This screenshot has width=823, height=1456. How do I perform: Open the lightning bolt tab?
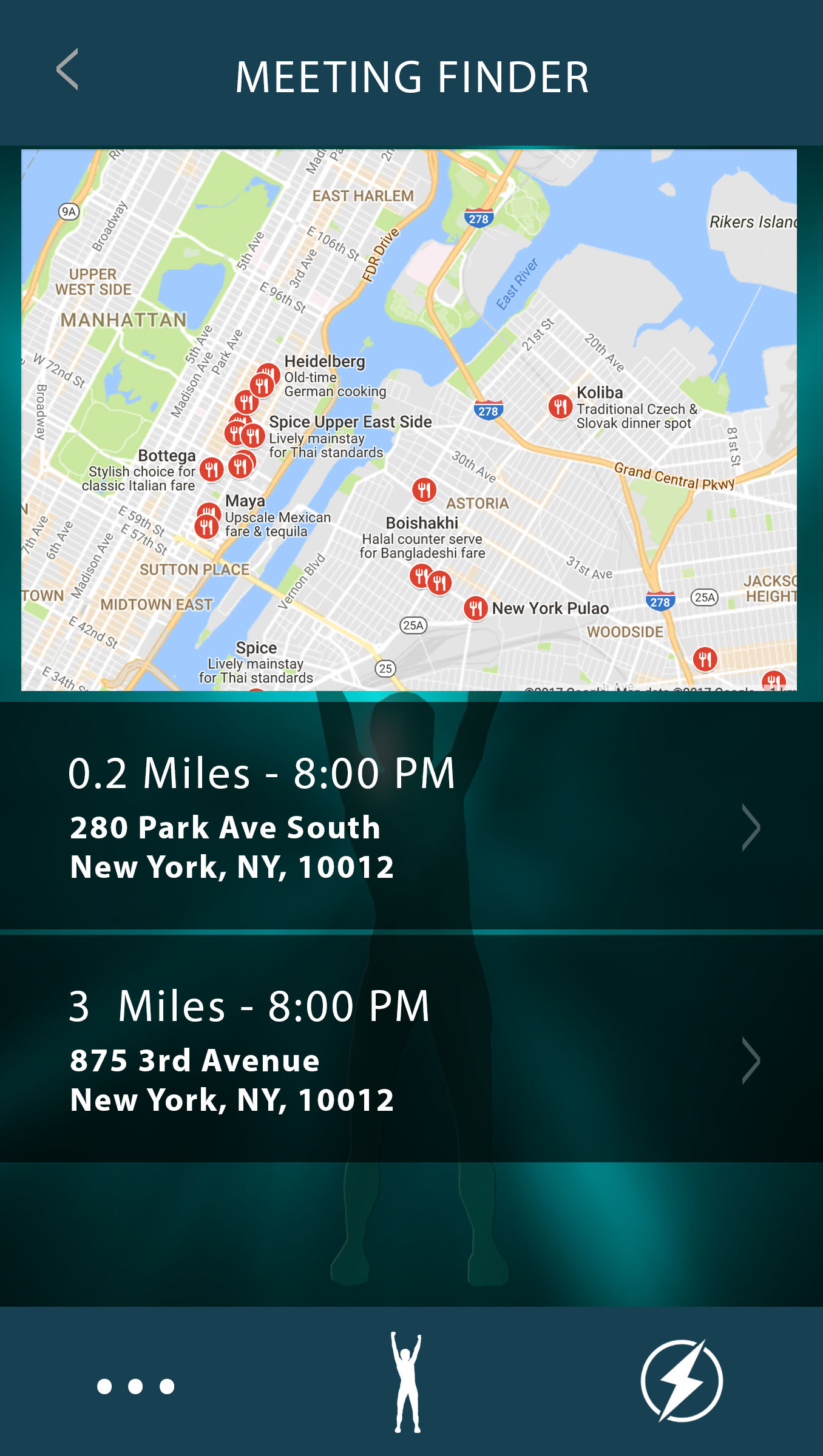(x=682, y=1381)
